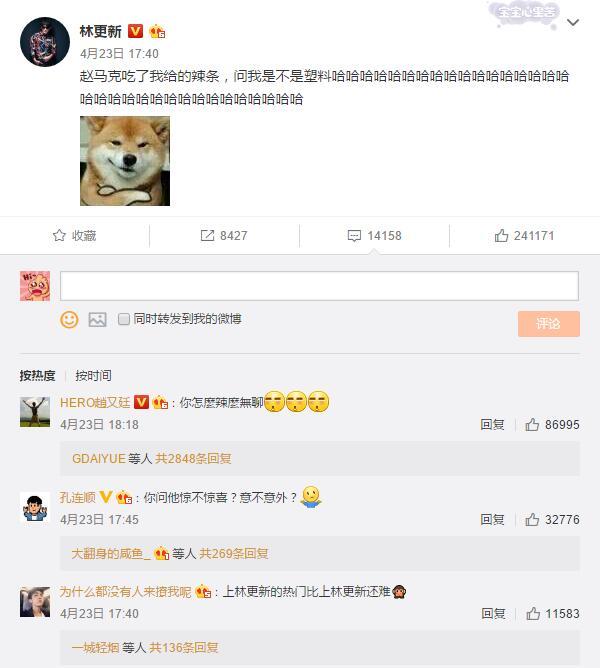Open the post's dropdown arrow menu
The image size is (600, 668).
click(573, 23)
